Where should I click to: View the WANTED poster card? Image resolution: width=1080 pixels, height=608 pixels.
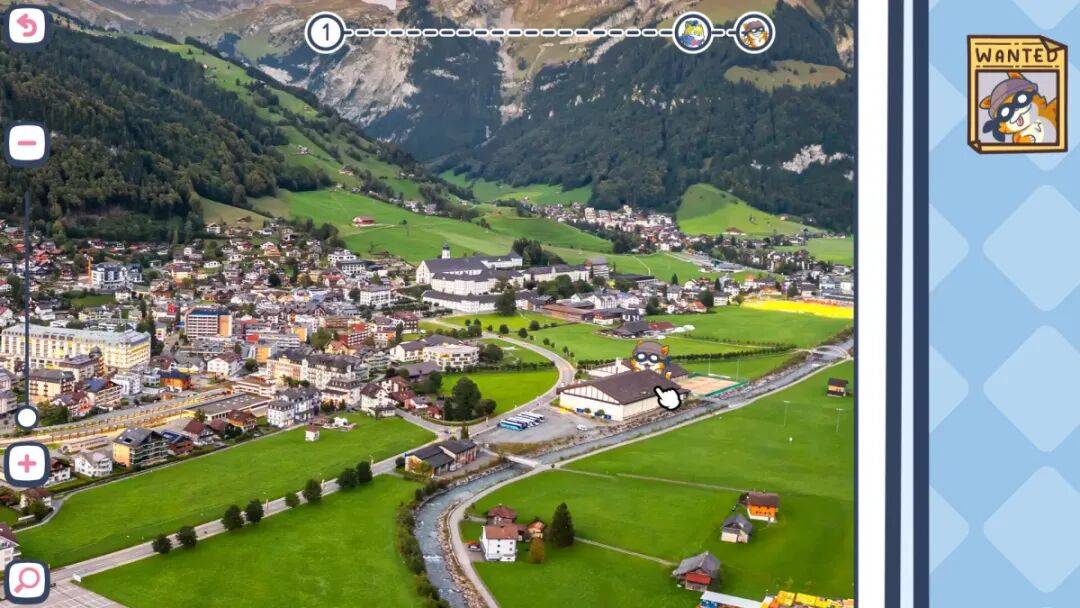1016,95
